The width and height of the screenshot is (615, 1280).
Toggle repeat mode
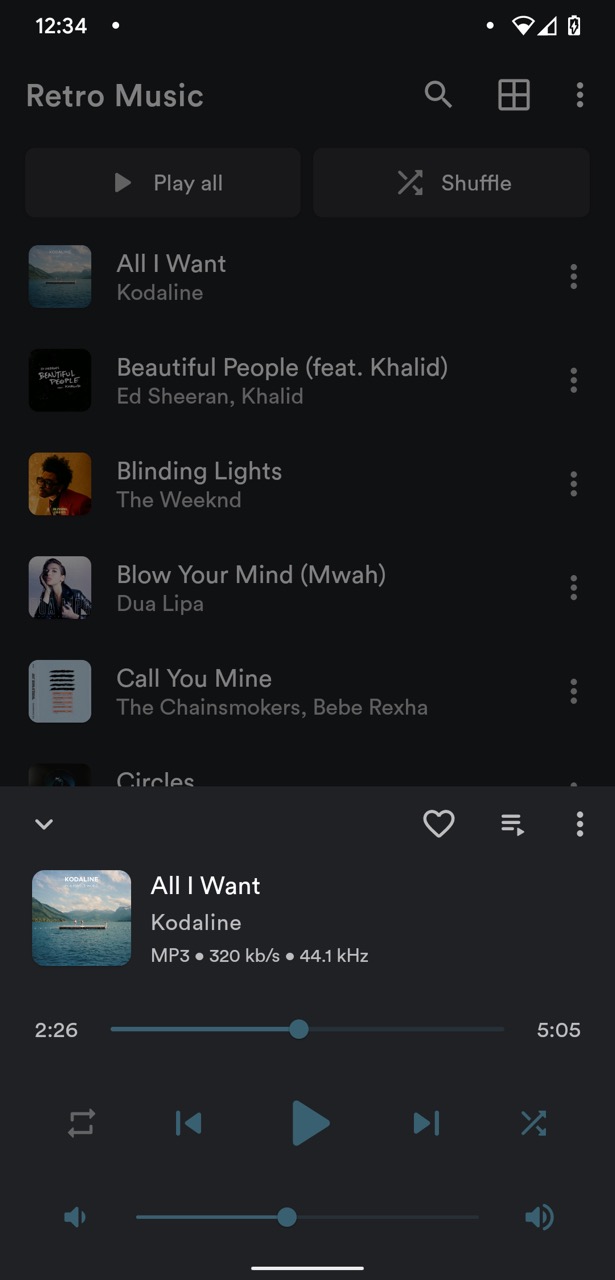point(81,1123)
